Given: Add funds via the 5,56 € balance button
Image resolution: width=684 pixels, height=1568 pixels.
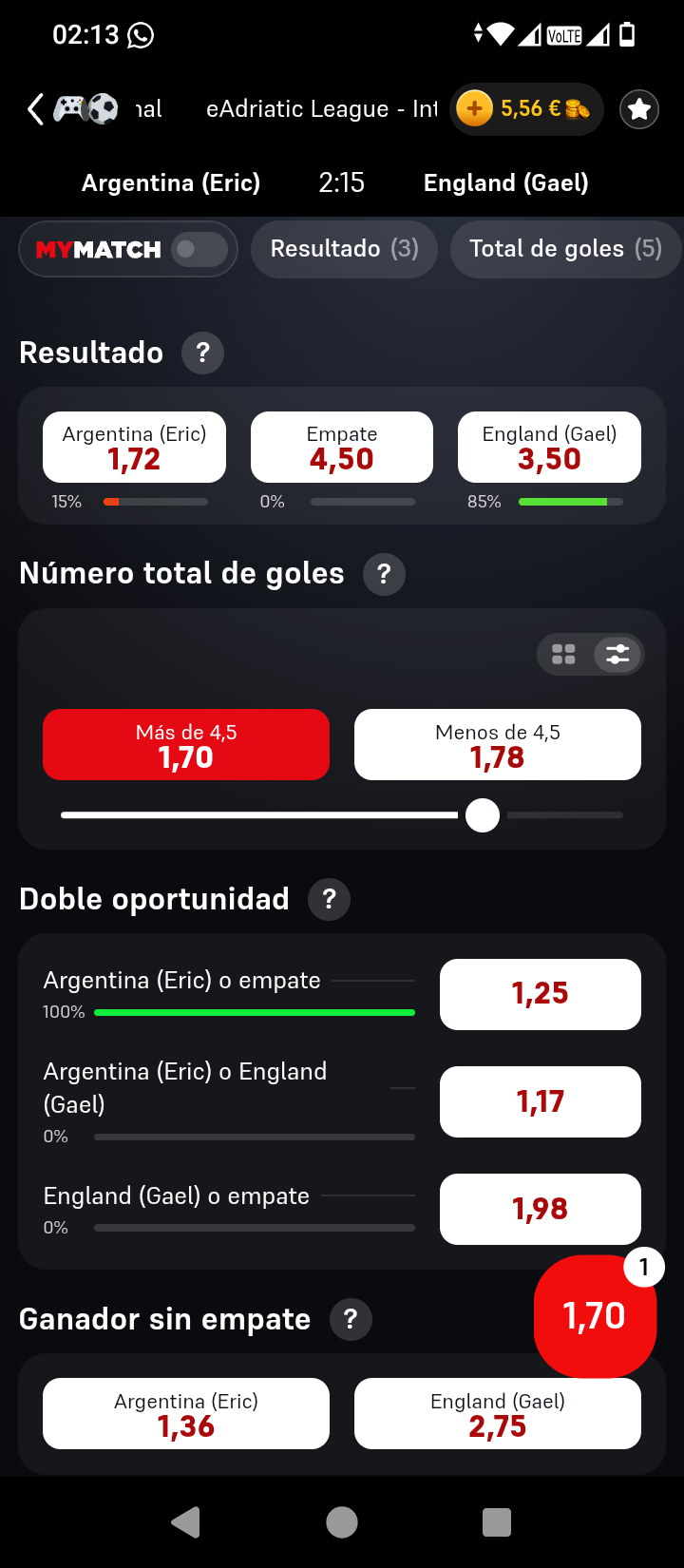Looking at the screenshot, I should [526, 109].
